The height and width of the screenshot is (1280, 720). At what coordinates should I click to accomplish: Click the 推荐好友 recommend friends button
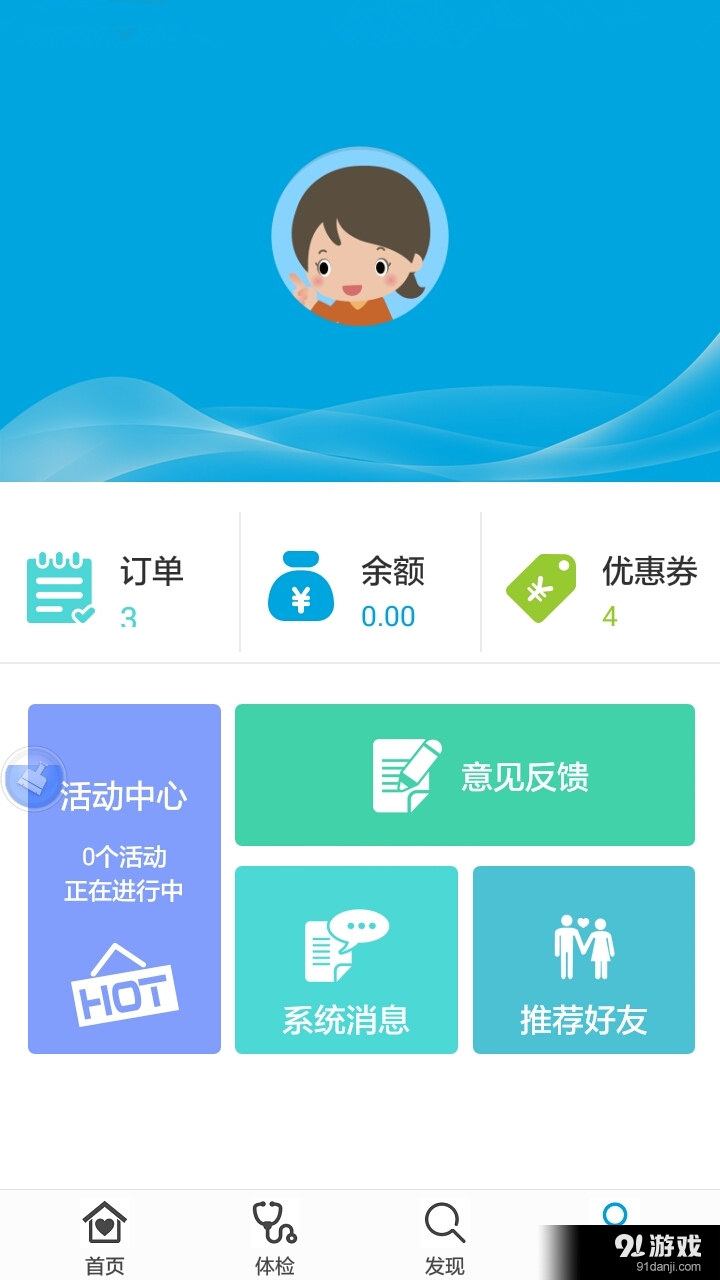pyautogui.click(x=583, y=960)
